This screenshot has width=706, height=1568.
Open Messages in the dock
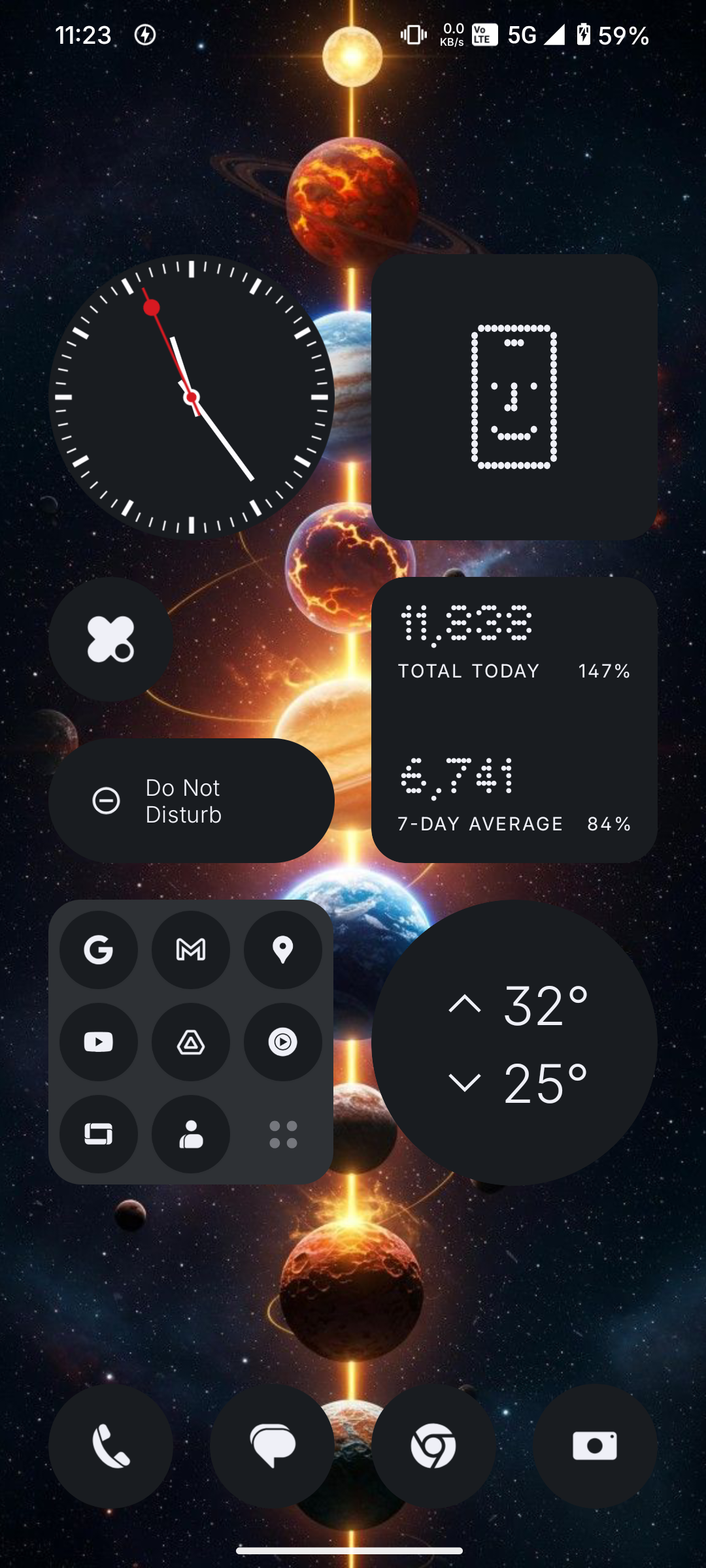point(272,1445)
